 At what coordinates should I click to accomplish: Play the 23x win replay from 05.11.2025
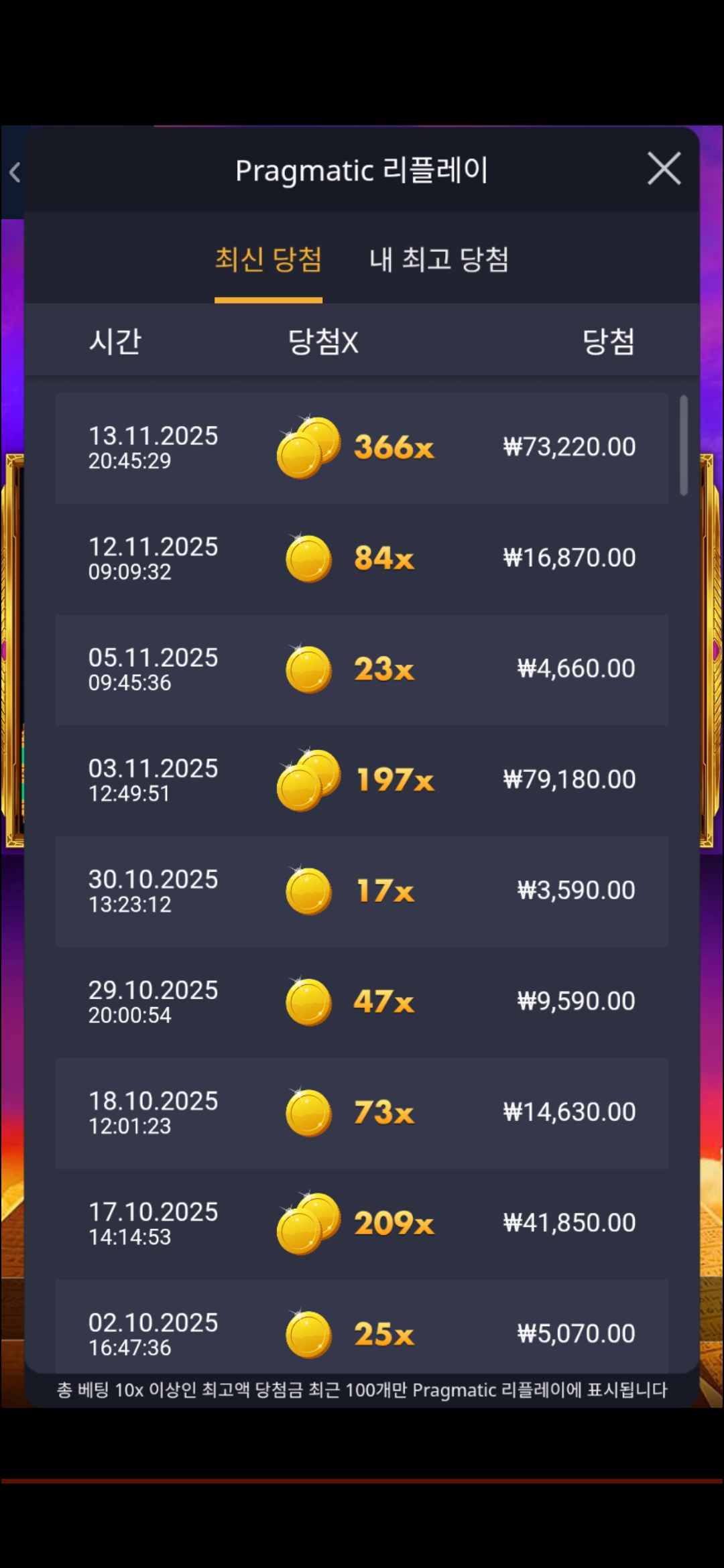pos(362,669)
